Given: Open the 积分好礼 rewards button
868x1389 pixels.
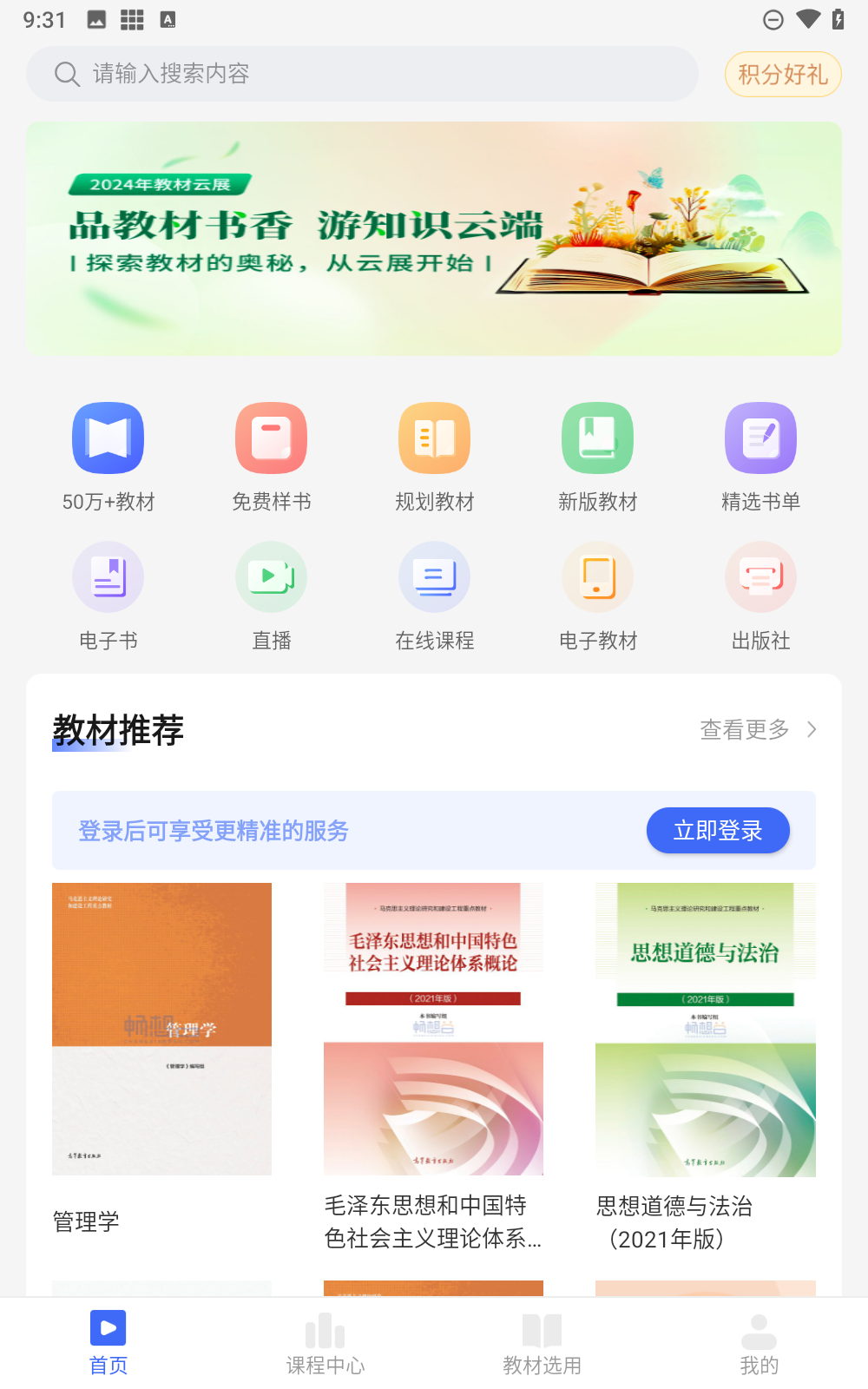Looking at the screenshot, I should [783, 75].
